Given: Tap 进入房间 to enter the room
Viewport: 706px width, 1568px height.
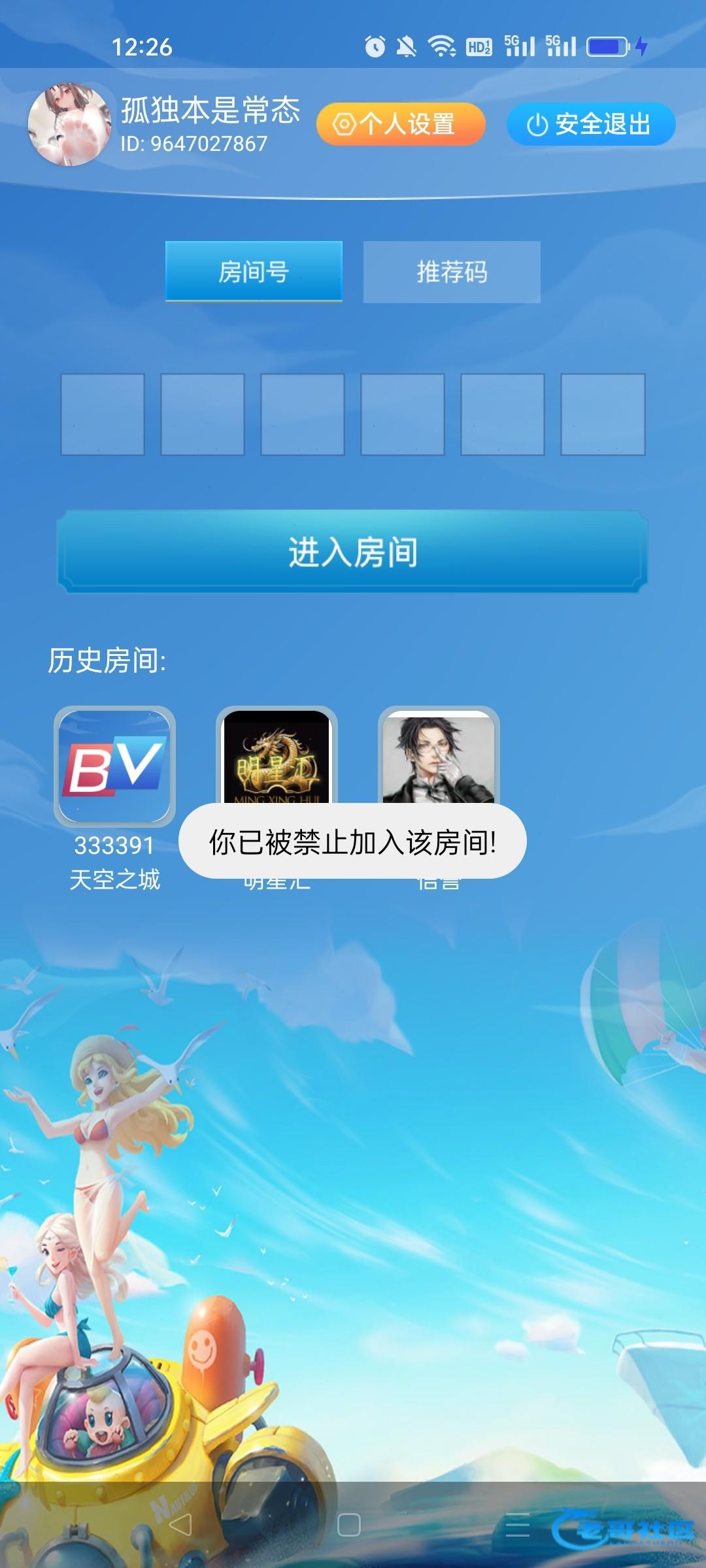Looking at the screenshot, I should [x=352, y=552].
